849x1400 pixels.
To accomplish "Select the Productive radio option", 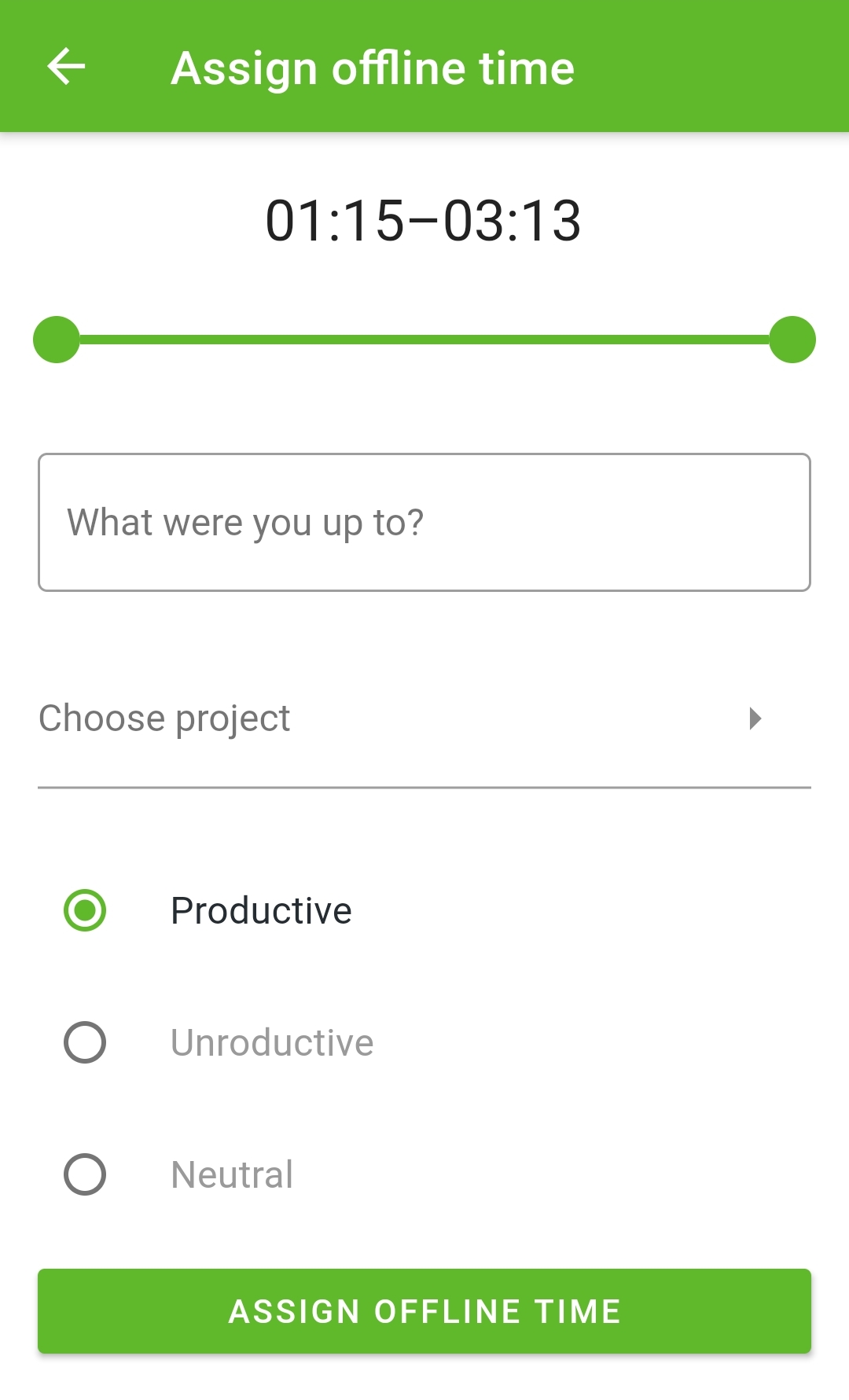I will 85,910.
